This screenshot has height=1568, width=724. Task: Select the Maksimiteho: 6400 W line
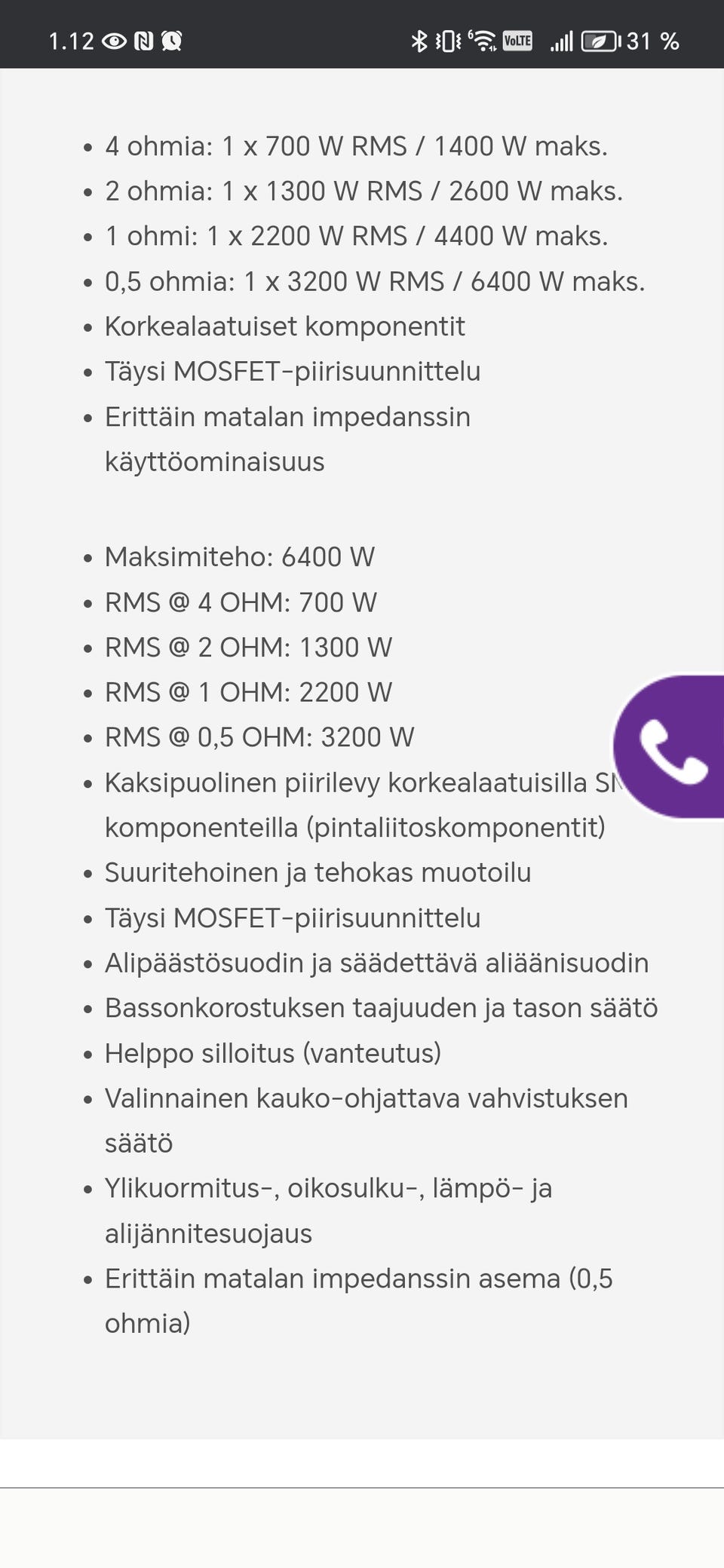240,558
